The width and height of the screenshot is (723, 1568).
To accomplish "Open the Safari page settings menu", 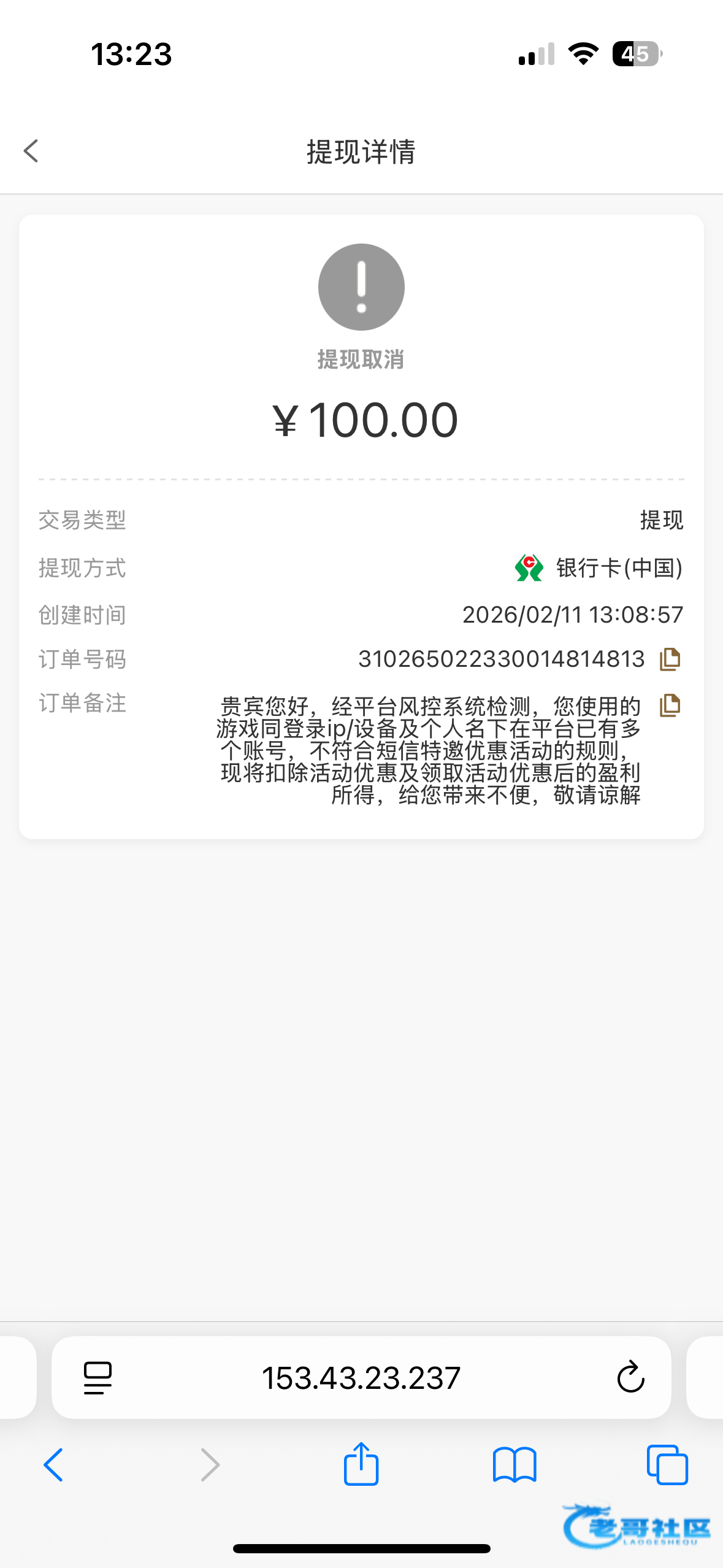I will [x=98, y=1378].
